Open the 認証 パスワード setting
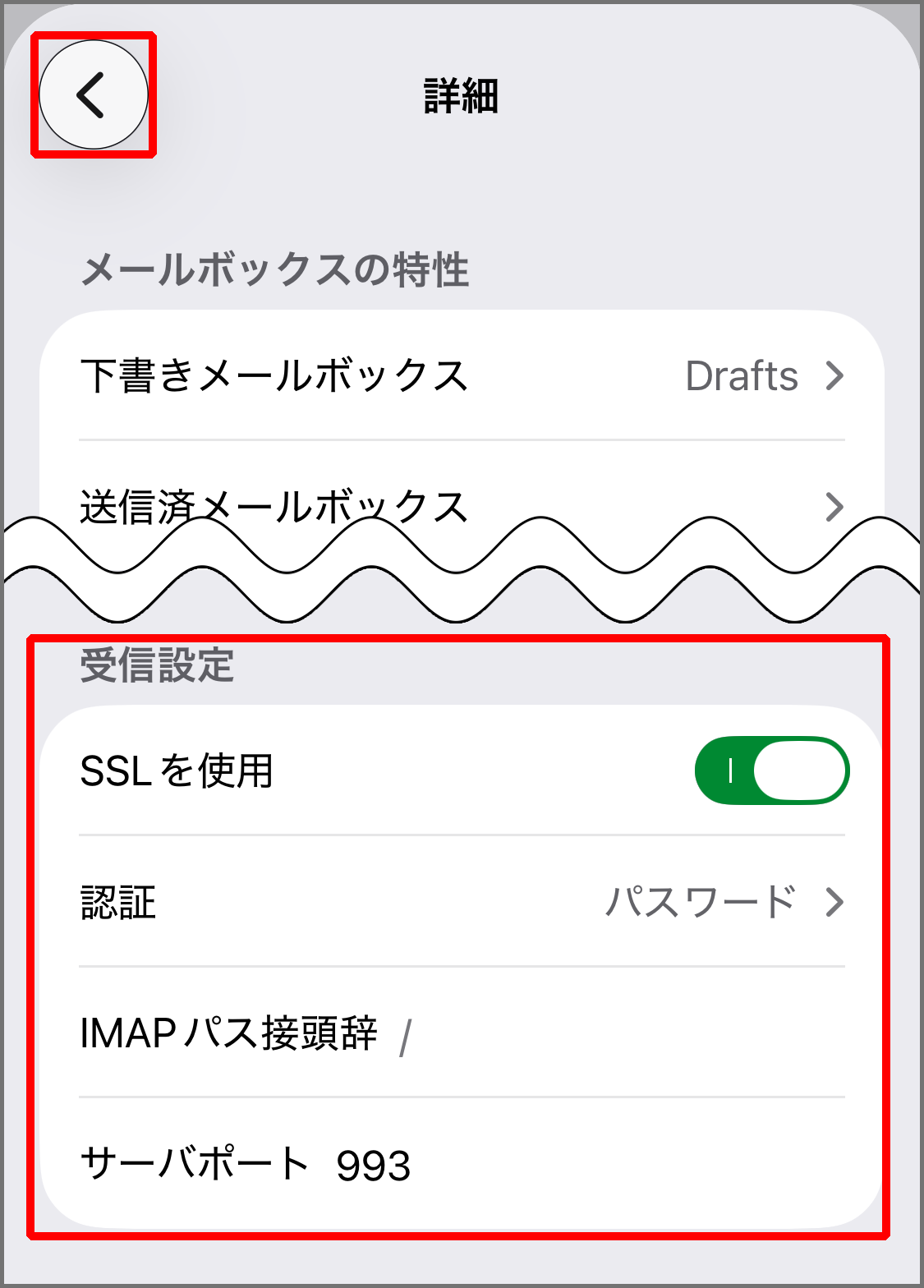 462,902
